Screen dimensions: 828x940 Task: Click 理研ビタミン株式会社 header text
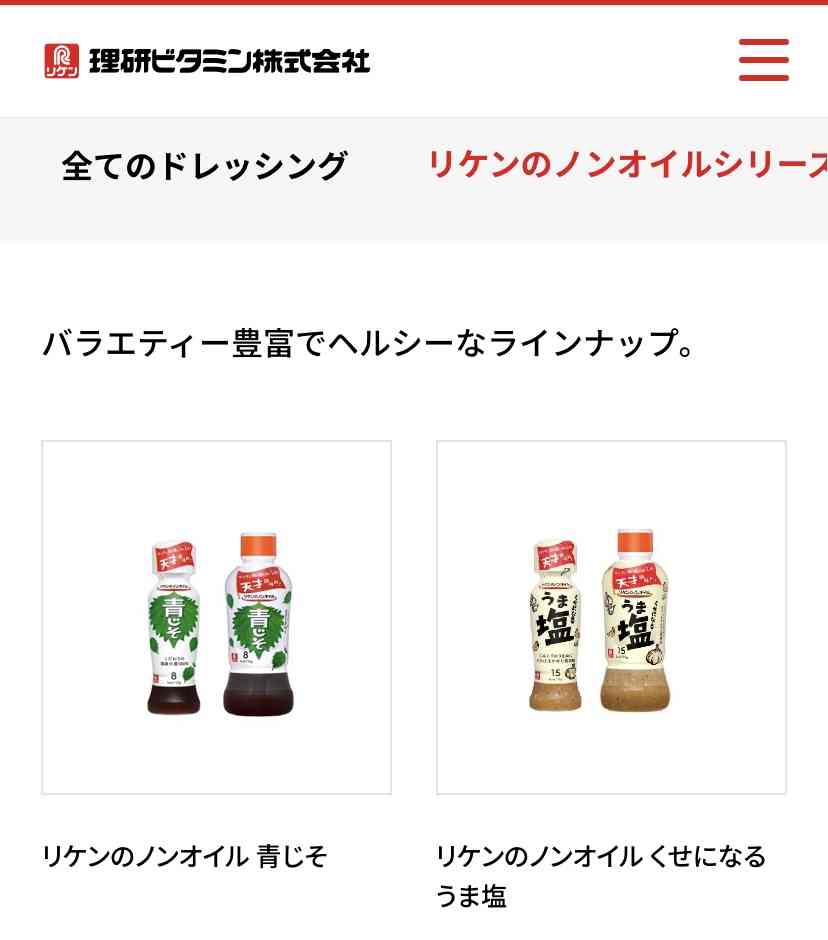[230, 60]
